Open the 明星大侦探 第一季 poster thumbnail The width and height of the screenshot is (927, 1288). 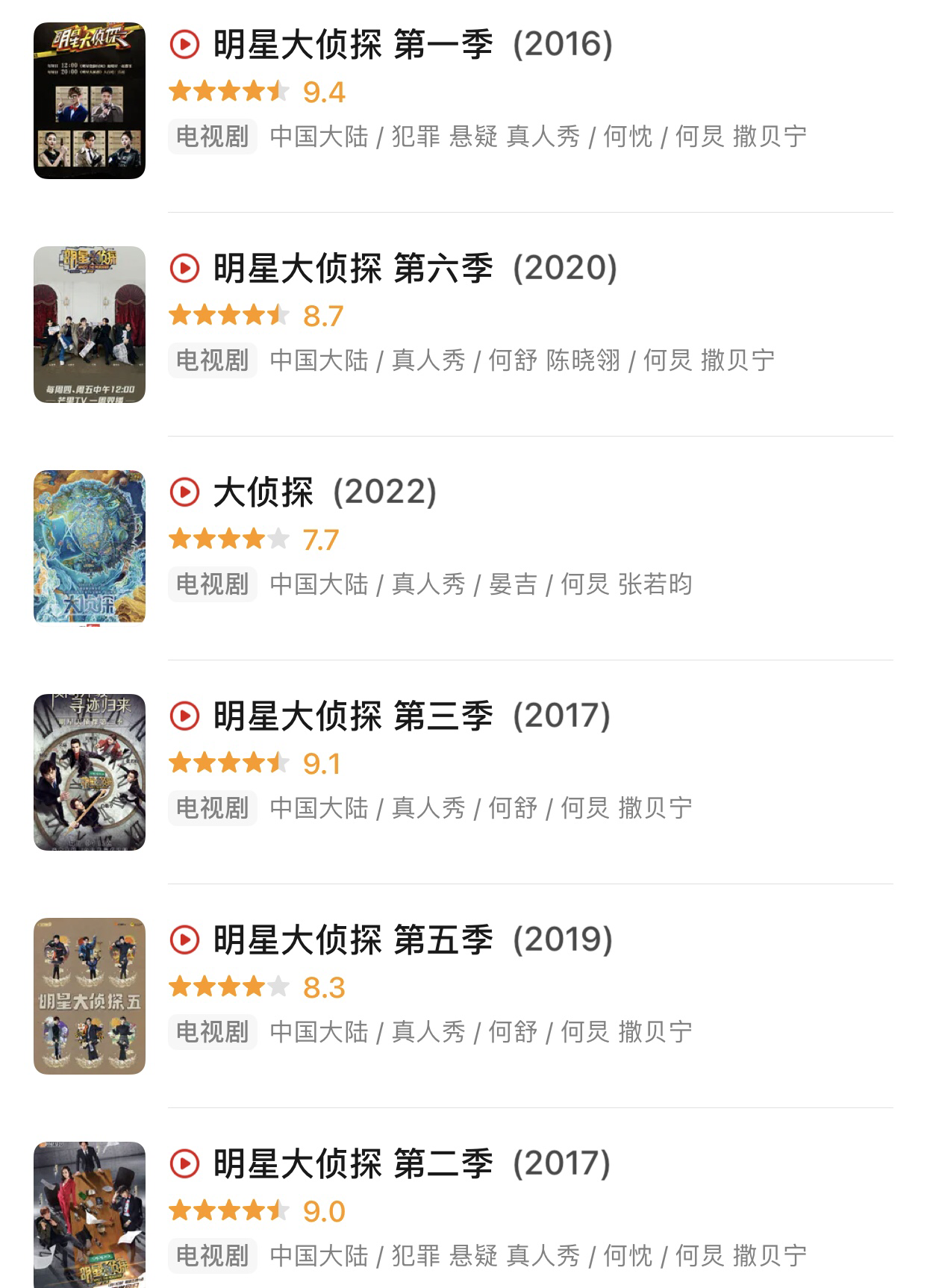click(89, 99)
